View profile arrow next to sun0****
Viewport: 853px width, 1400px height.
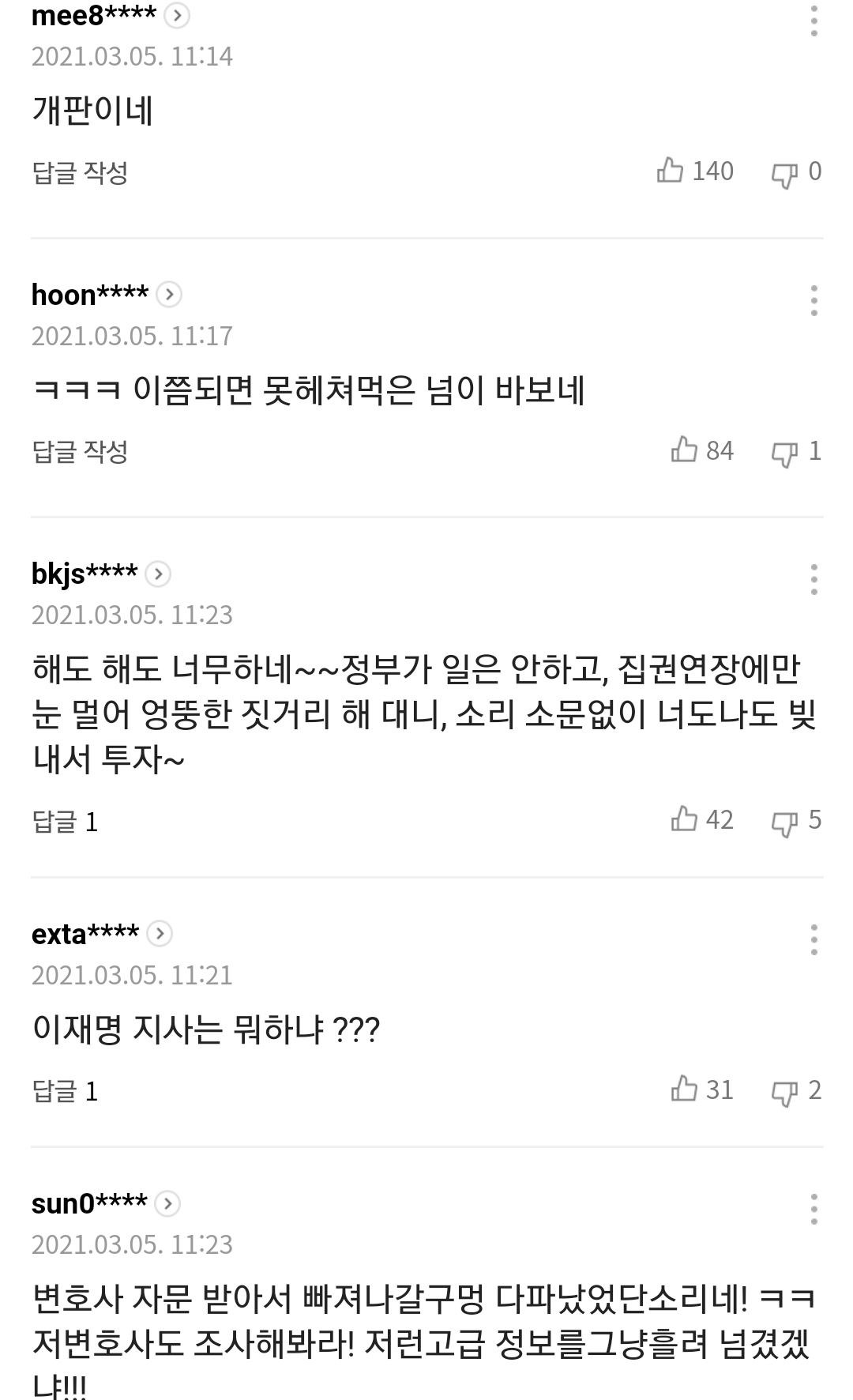click(x=167, y=1203)
